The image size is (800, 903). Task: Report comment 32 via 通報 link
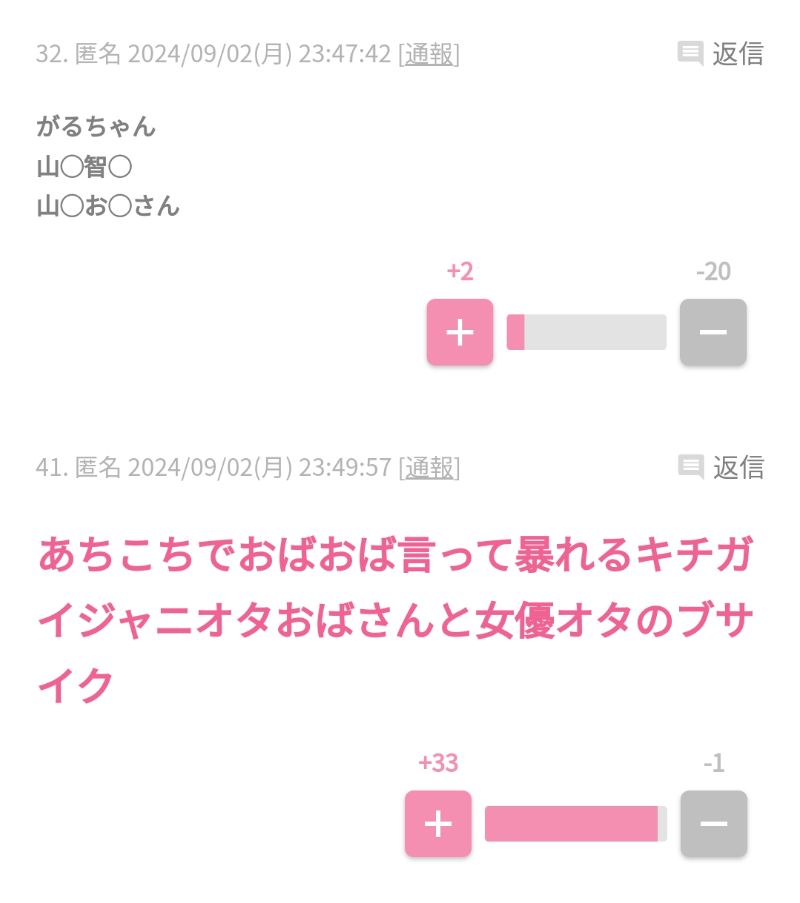pyautogui.click(x=429, y=54)
